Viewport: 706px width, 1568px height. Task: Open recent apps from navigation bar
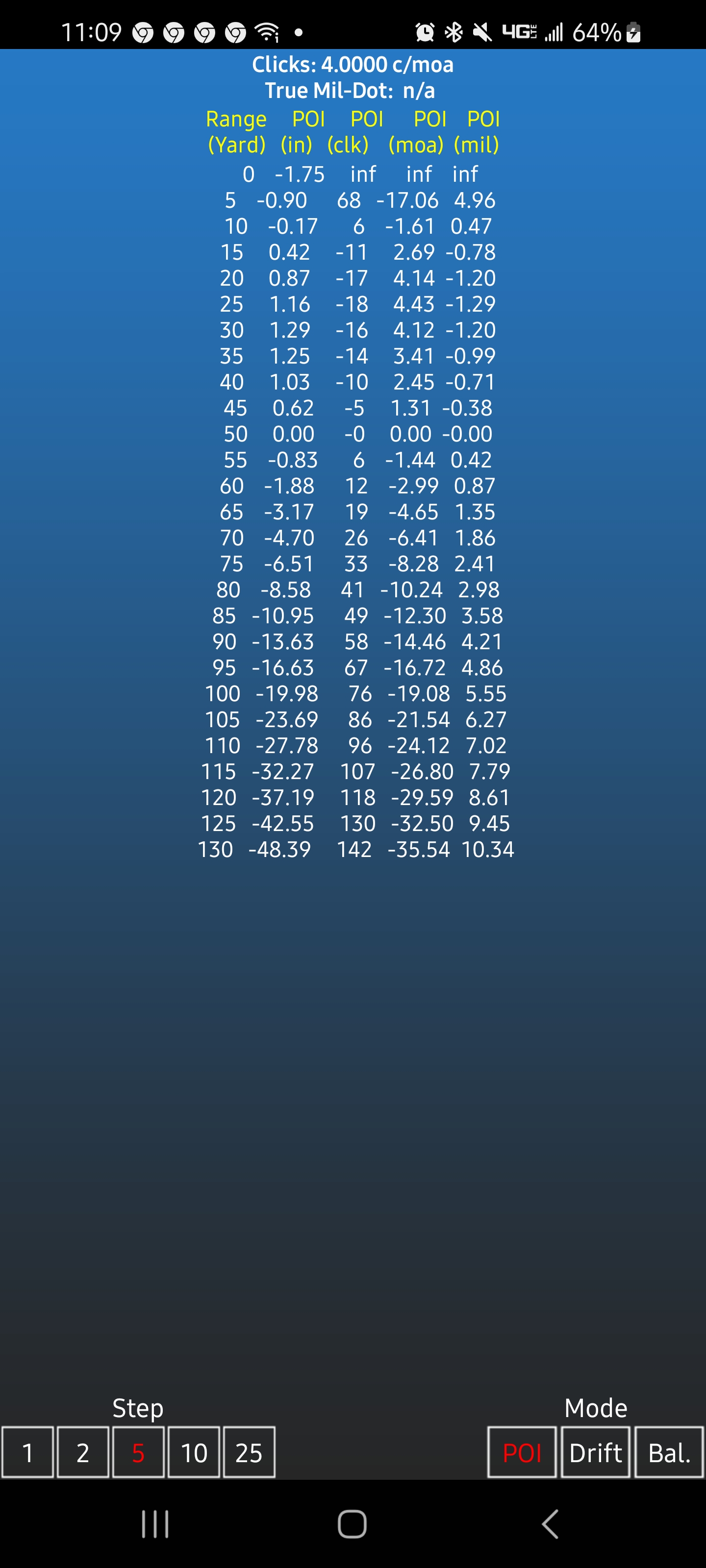(155, 1524)
